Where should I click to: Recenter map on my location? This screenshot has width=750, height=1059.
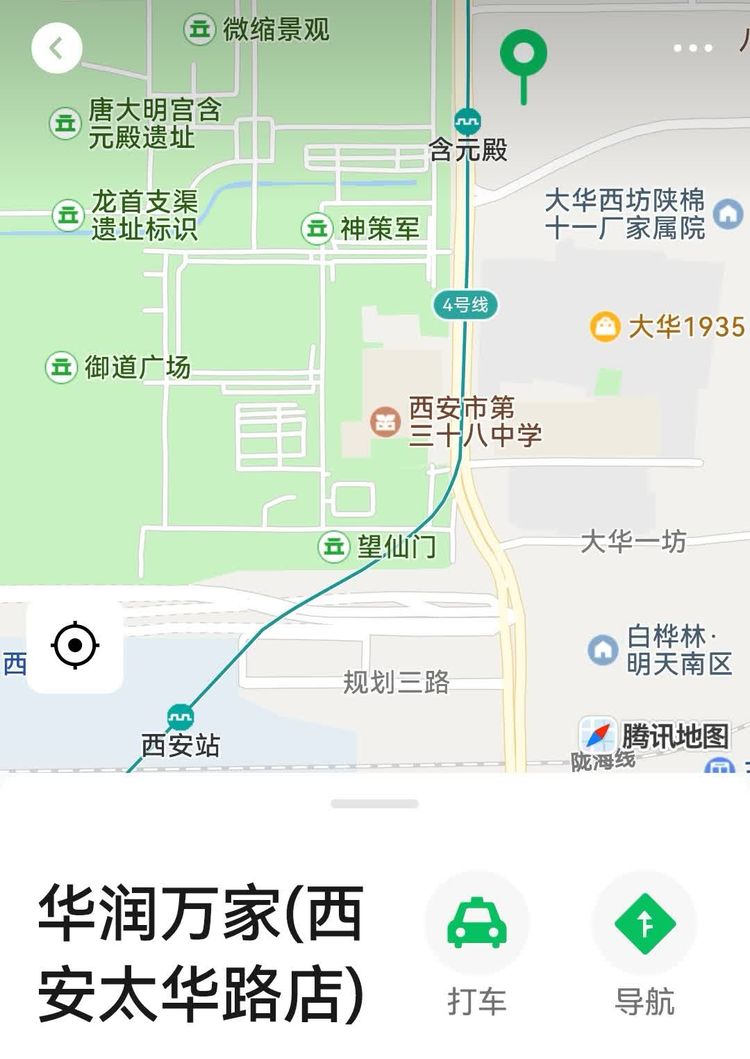[75, 645]
